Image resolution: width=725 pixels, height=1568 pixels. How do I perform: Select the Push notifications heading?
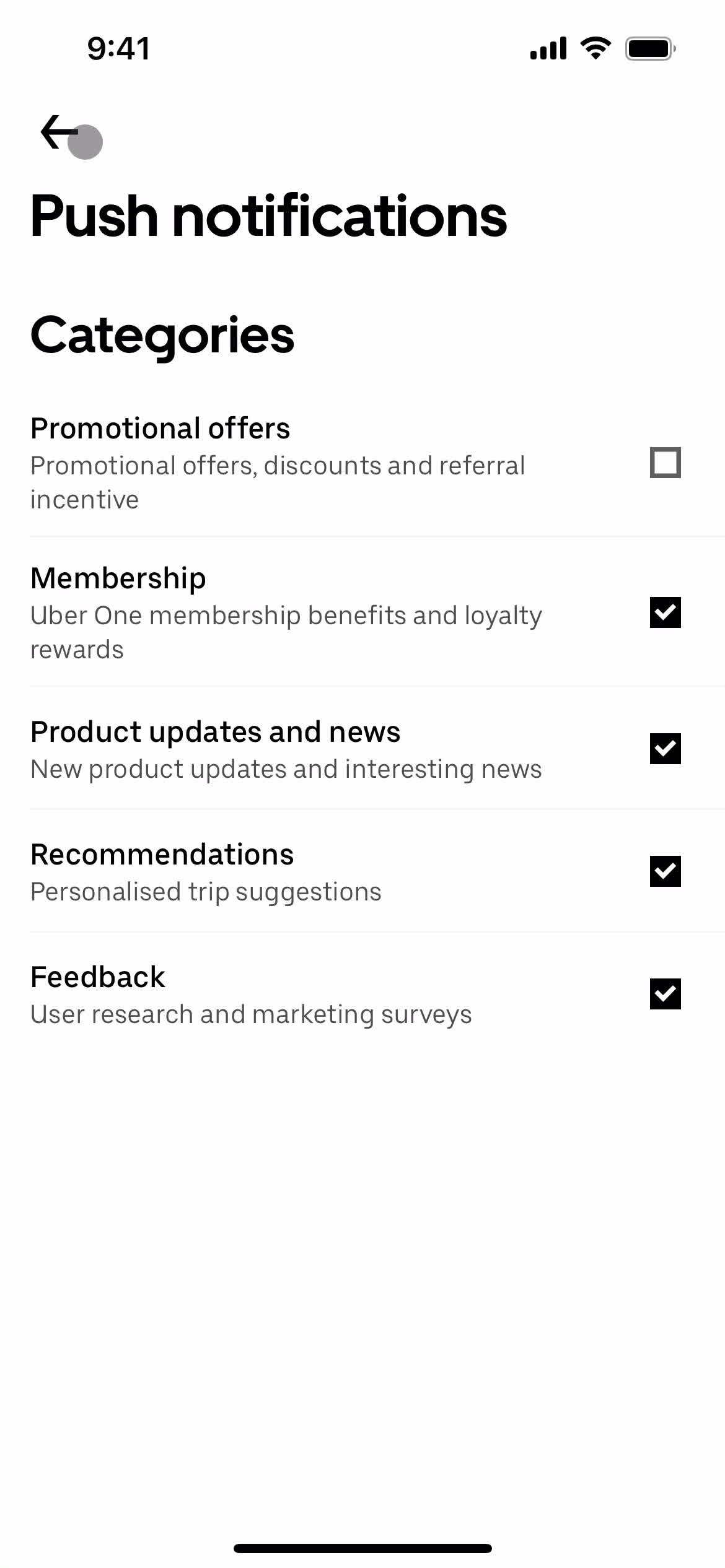(269, 216)
